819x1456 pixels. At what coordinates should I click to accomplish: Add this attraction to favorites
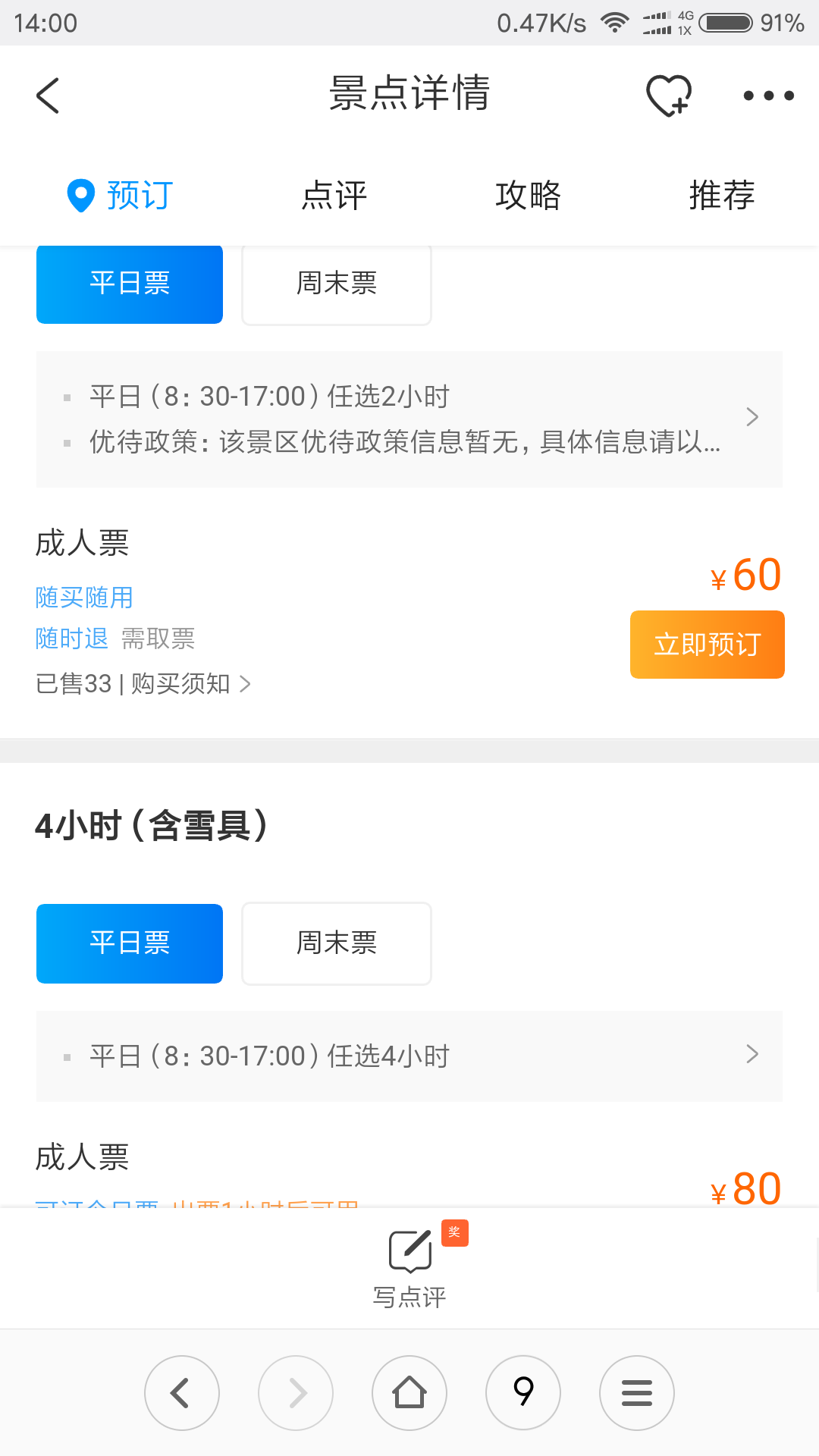(x=668, y=96)
